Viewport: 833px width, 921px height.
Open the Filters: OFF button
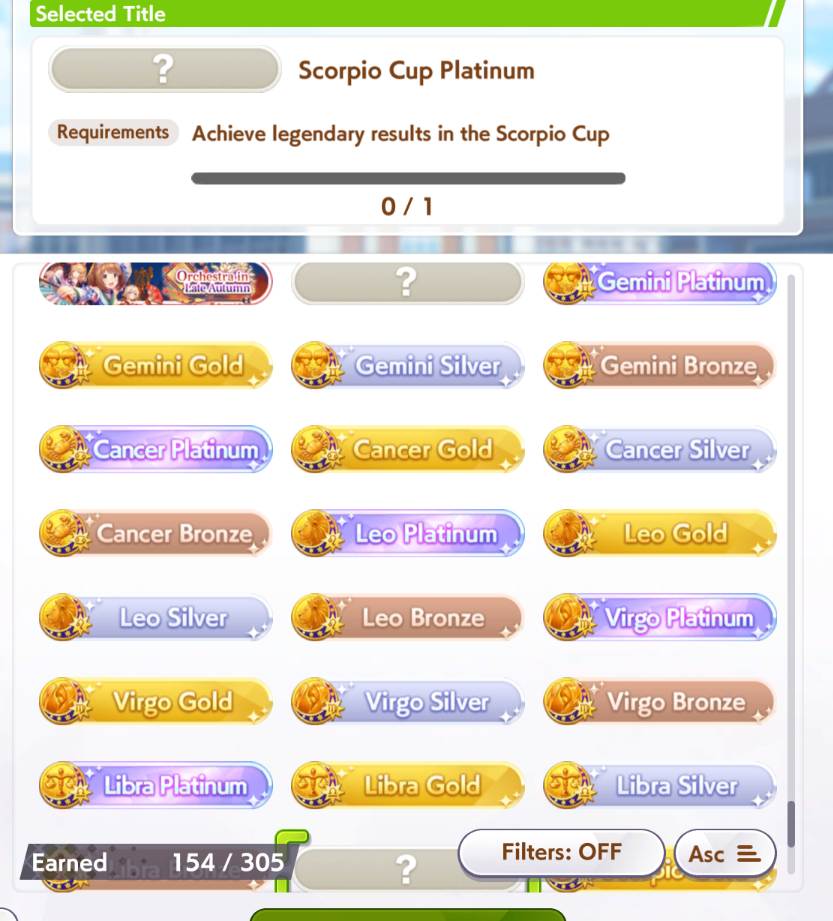[x=562, y=853]
